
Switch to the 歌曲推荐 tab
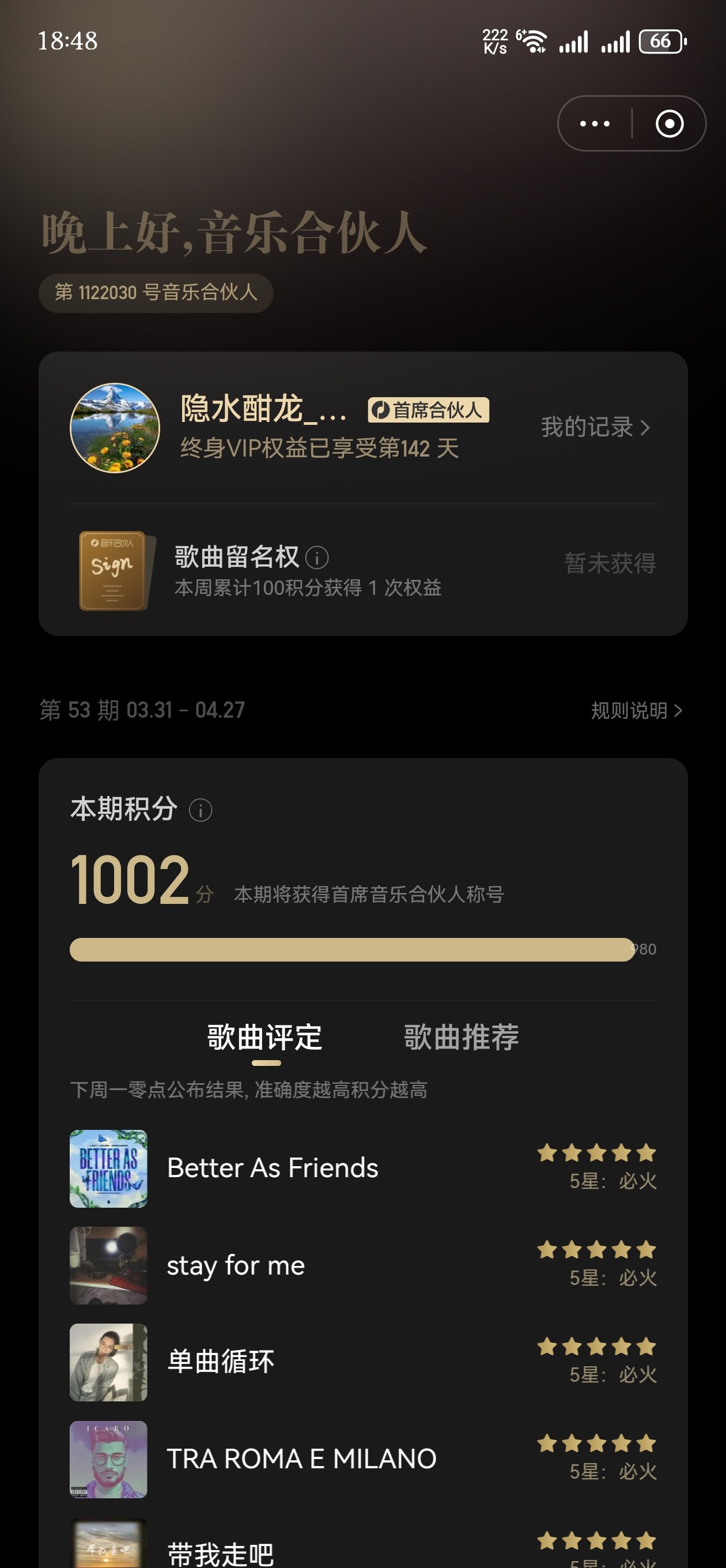(x=462, y=1037)
